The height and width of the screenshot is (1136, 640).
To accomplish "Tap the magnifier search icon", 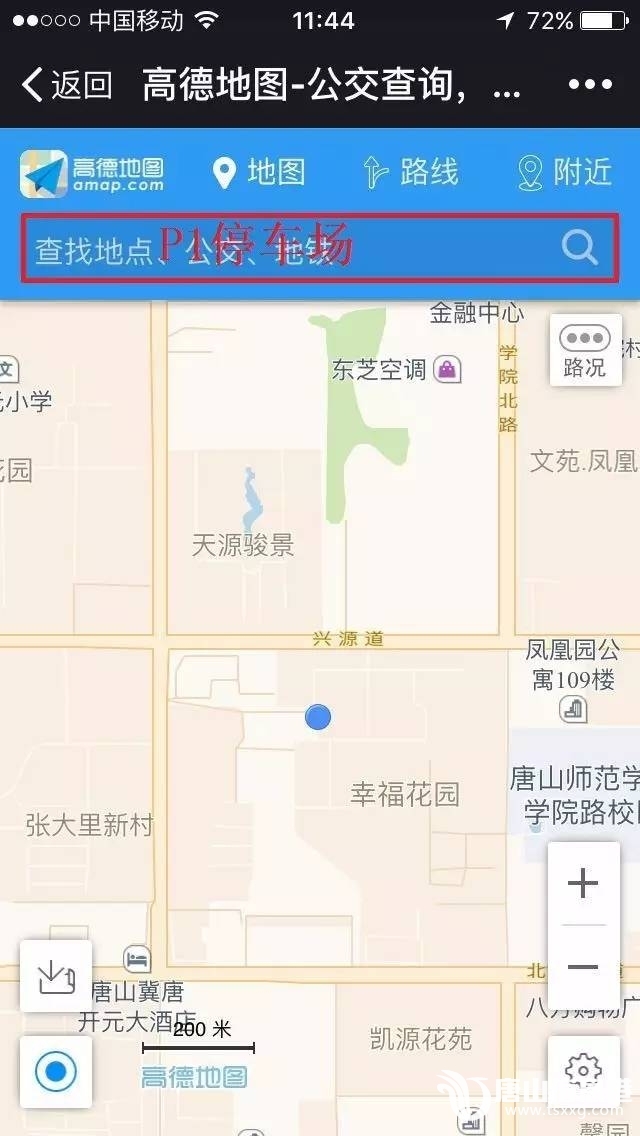I will [x=580, y=246].
